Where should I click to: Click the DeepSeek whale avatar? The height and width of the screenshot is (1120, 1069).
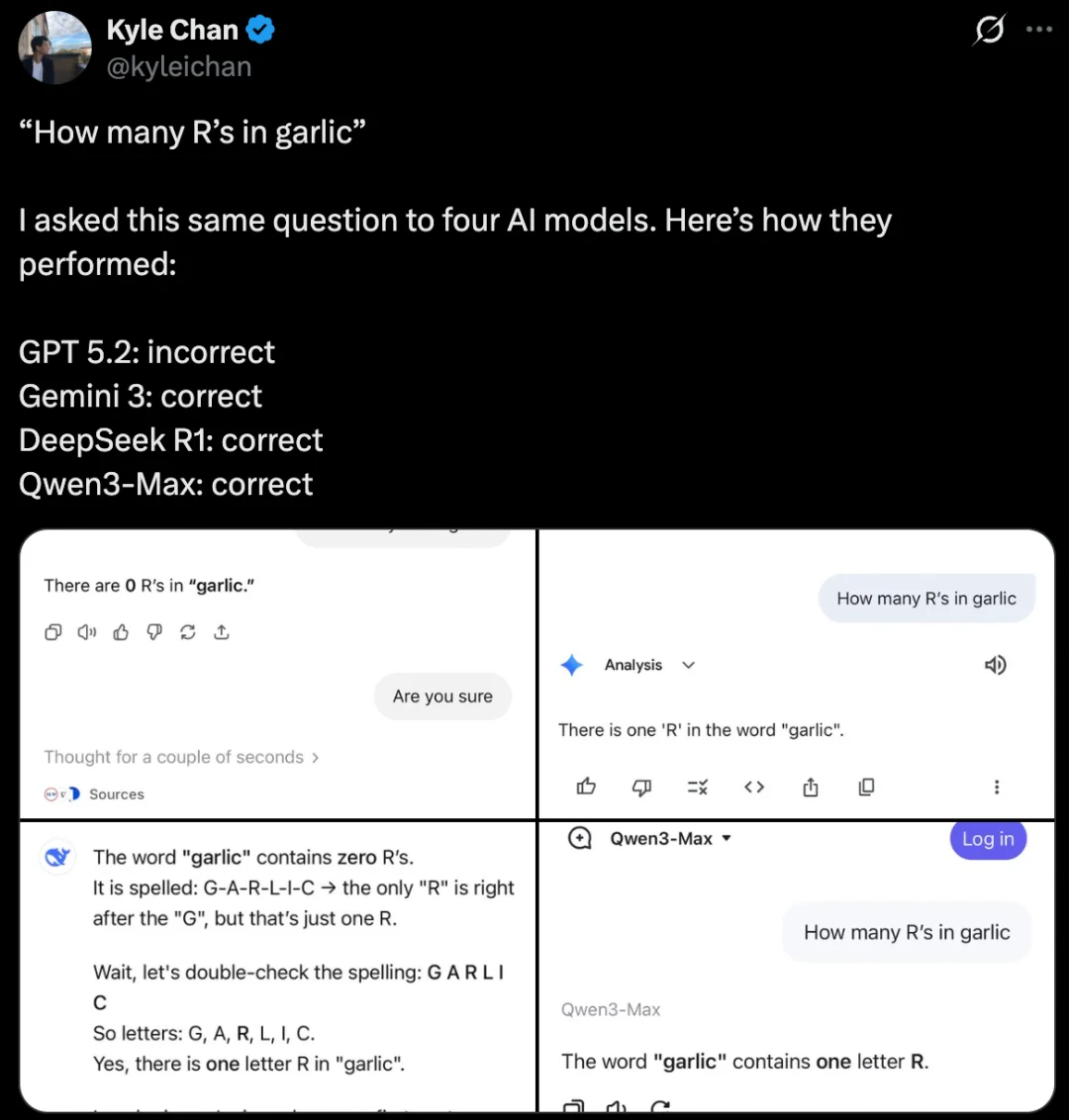click(x=56, y=857)
